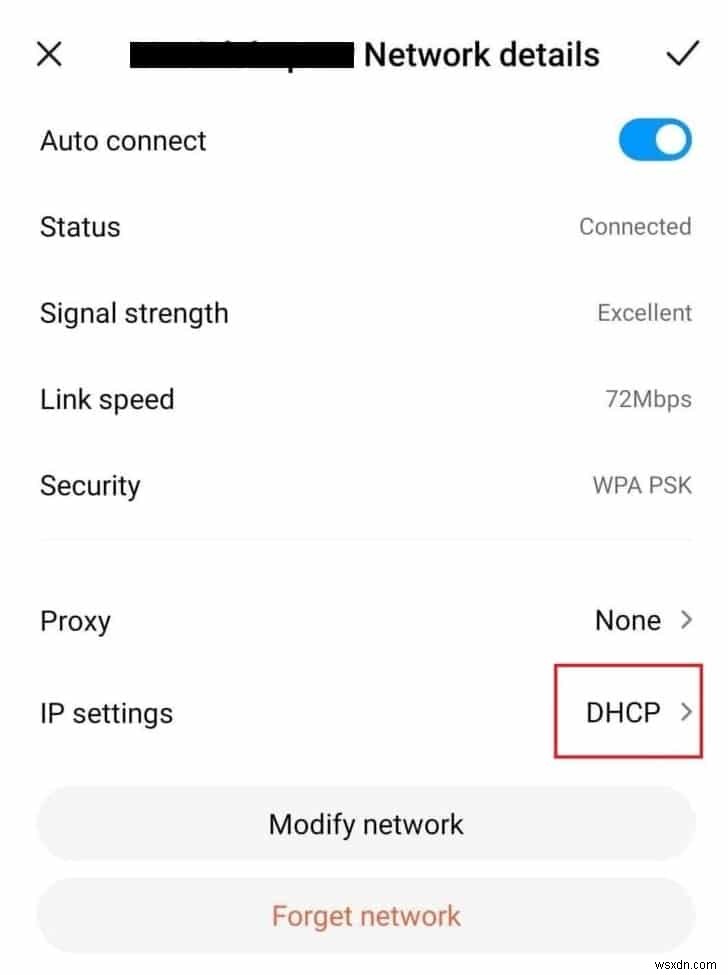
Task: Tap the Status row showing Connected
Action: (364, 227)
